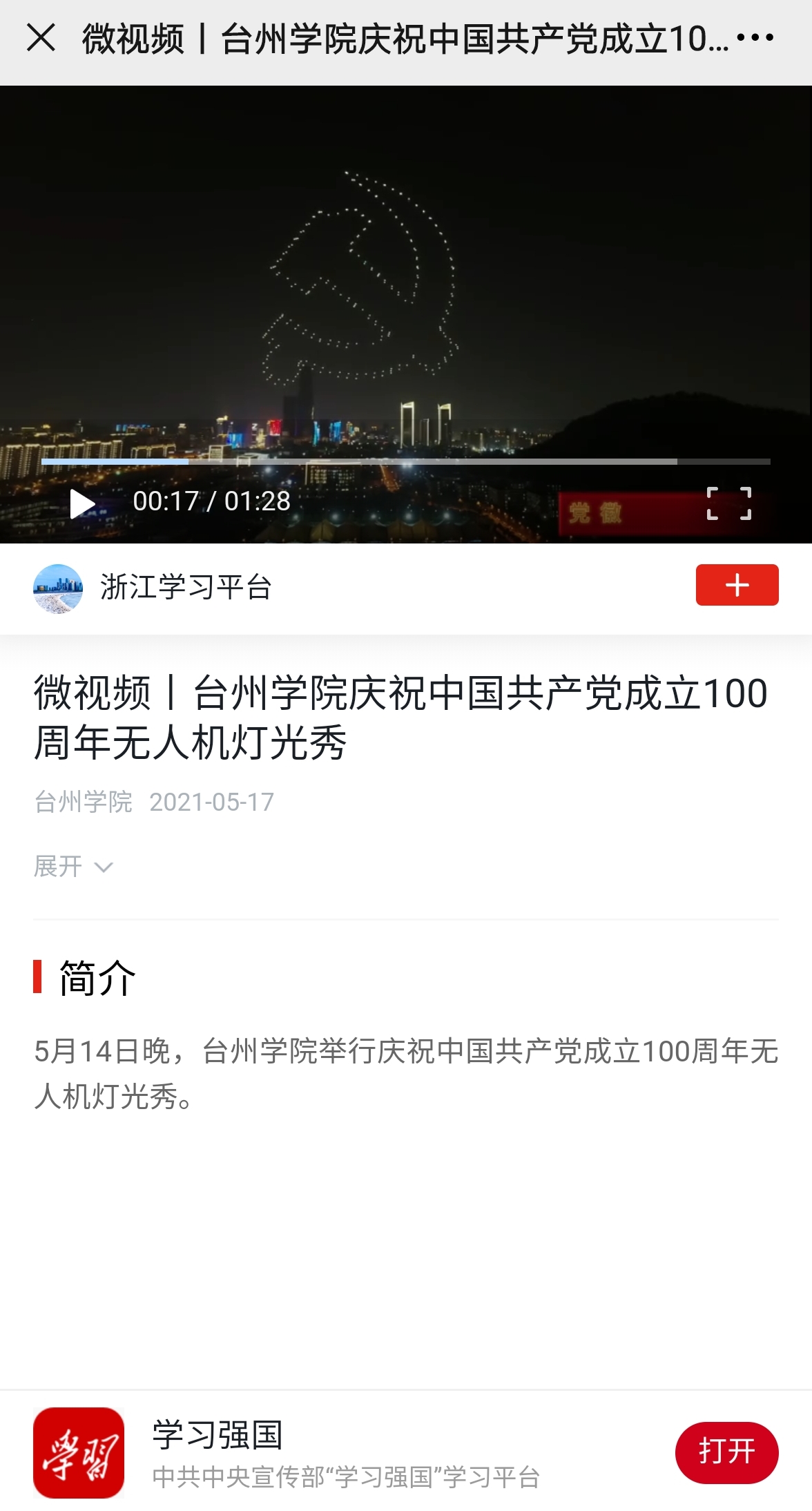
Task: Open the three-dot overflow menu
Action: tap(755, 37)
